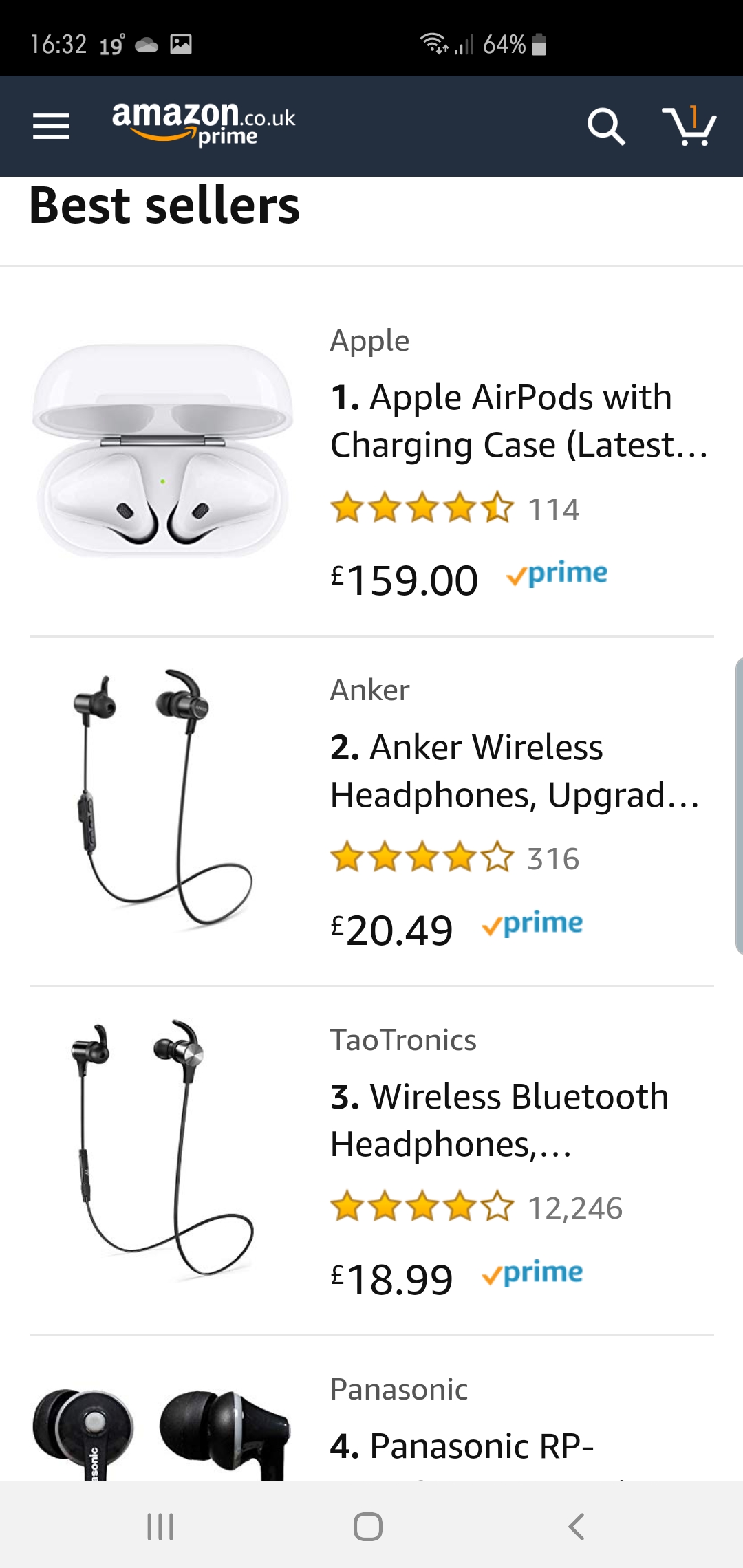This screenshot has width=743, height=1568.
Task: Open the search magnifier
Action: coord(605,127)
